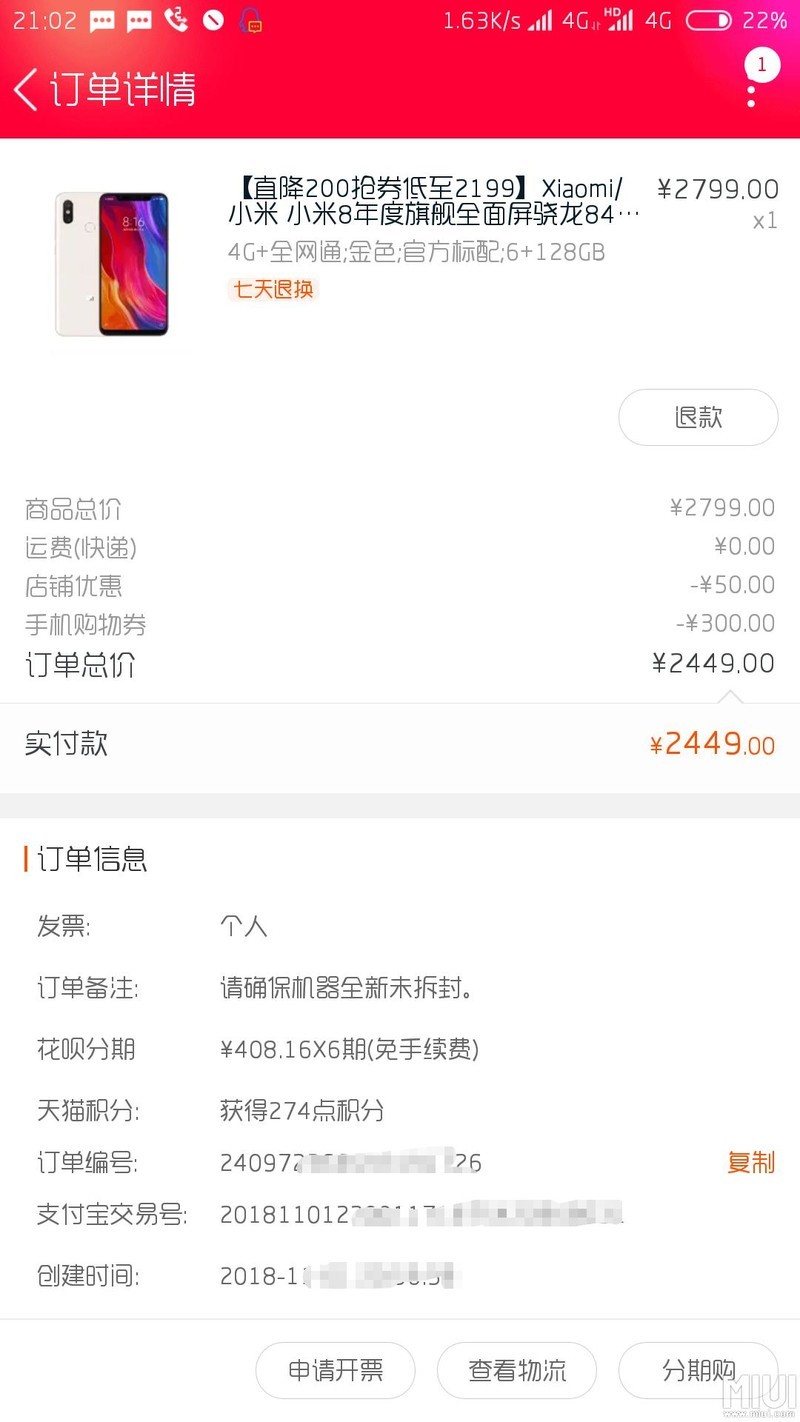The width and height of the screenshot is (800, 1422).
Task: Tap the 分期购 installment button
Action: [x=698, y=1370]
